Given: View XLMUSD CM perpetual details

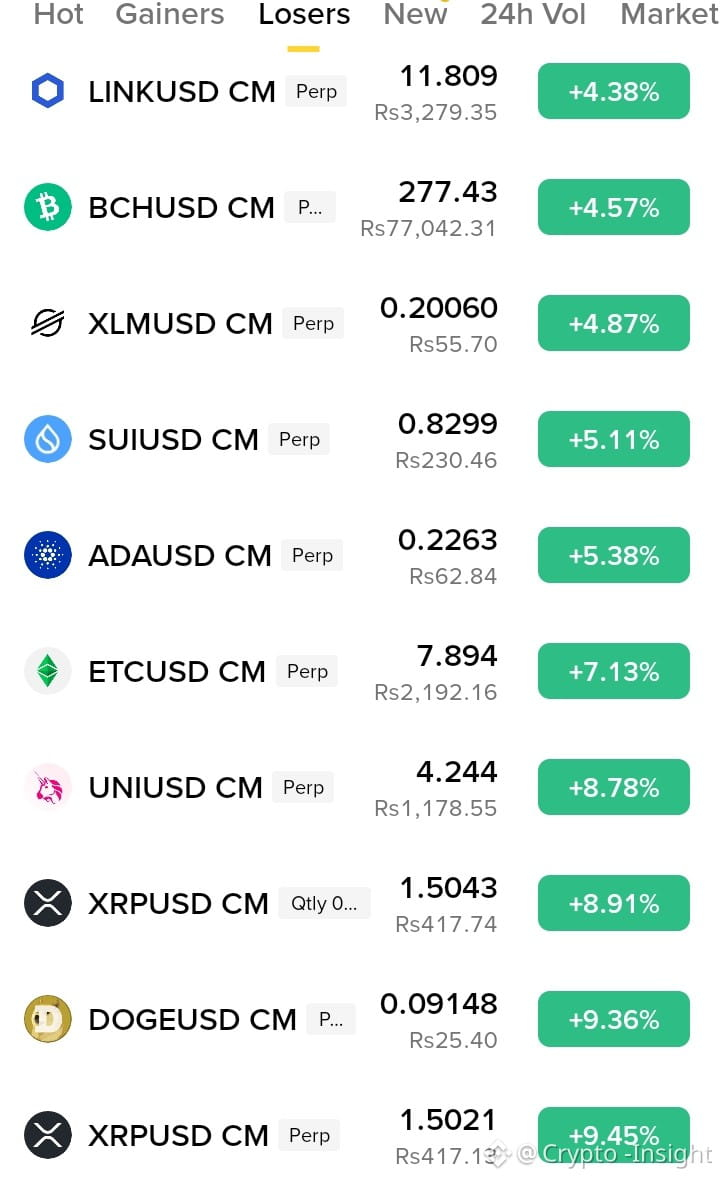Looking at the screenshot, I should pos(360,323).
